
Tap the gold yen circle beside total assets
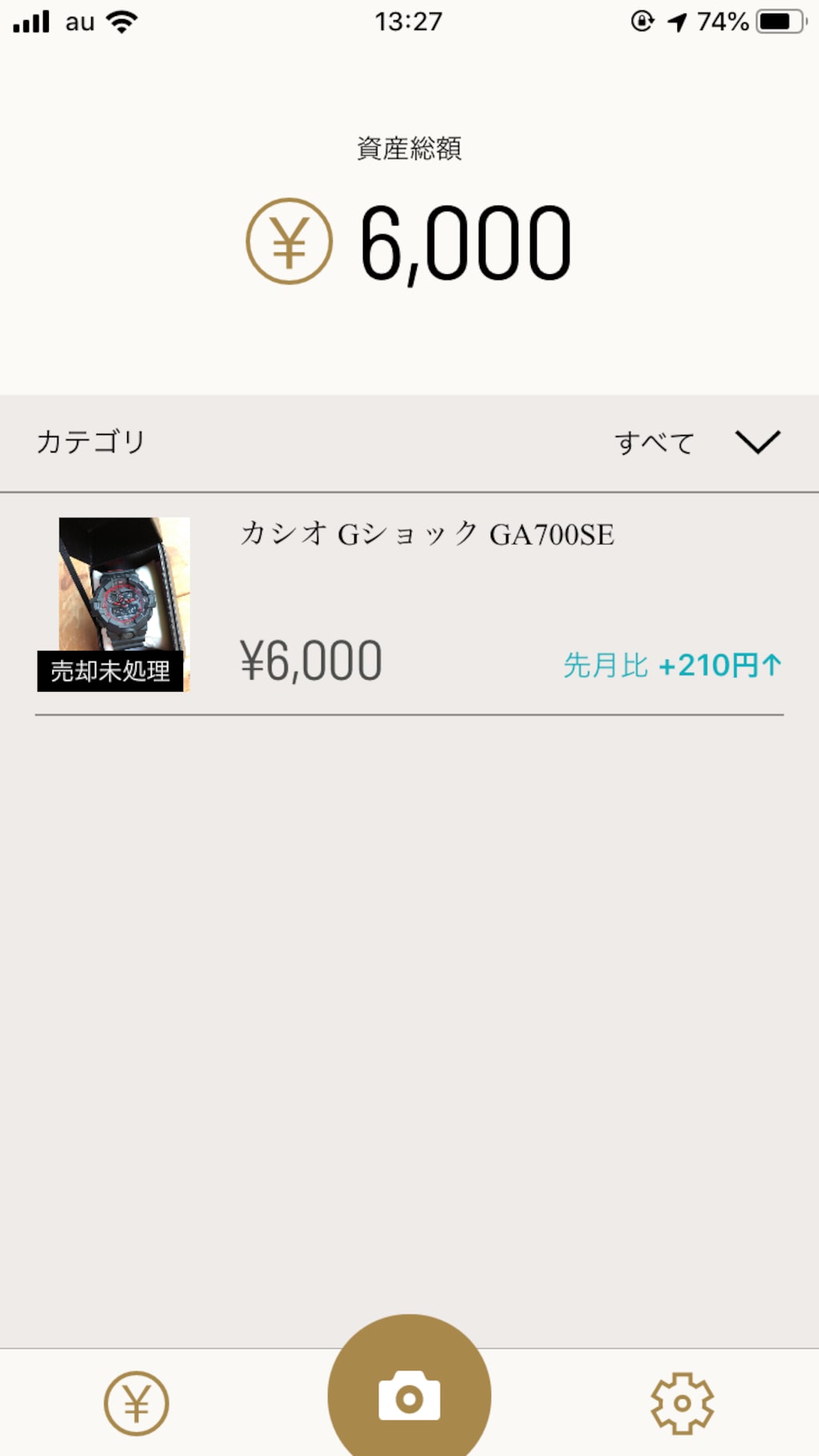coord(290,241)
